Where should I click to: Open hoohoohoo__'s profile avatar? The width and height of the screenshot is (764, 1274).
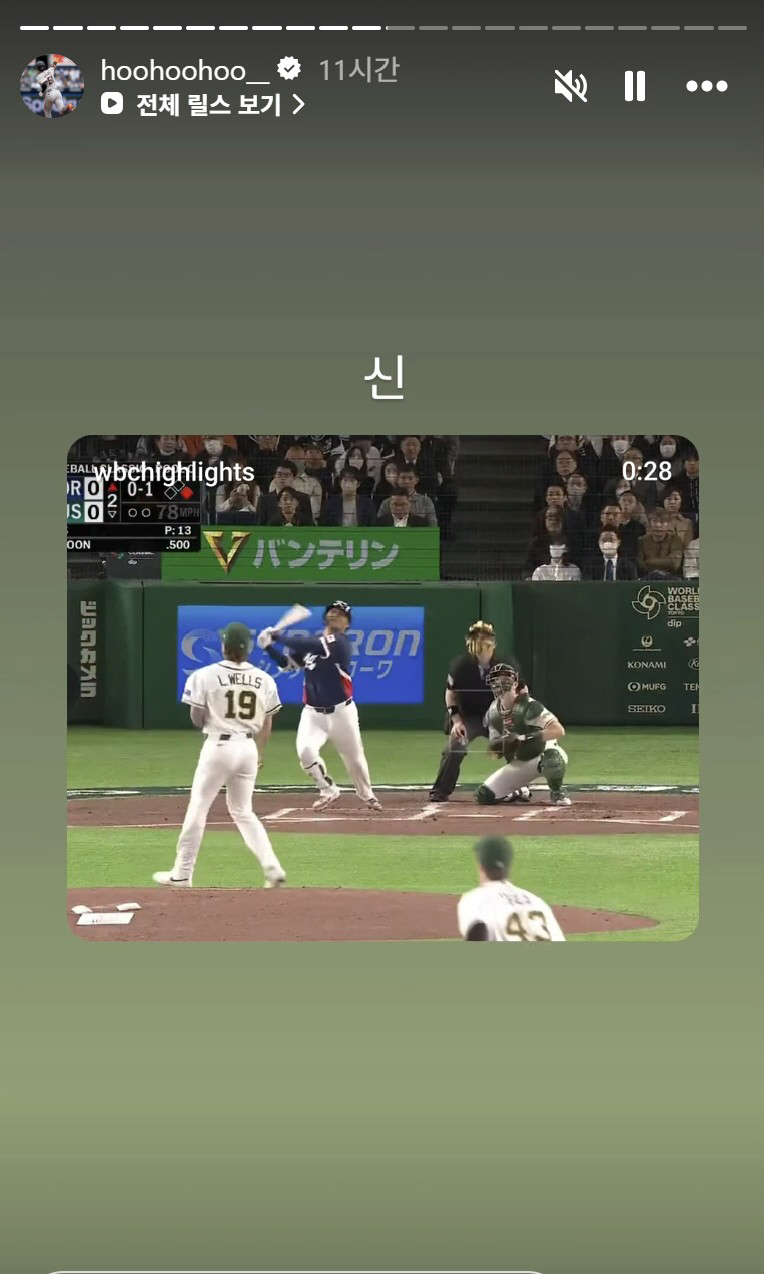[50, 86]
